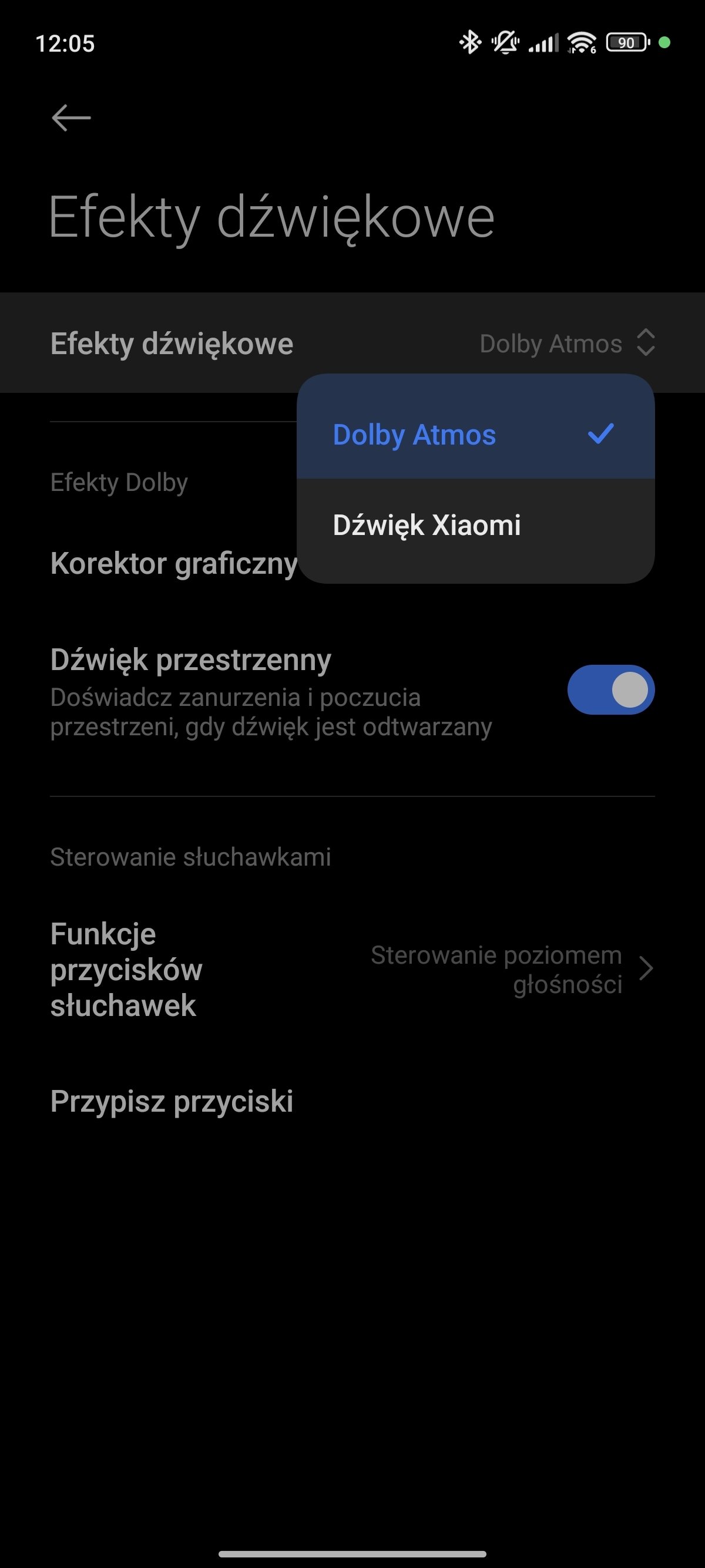Open Funkcje przycisków słuchawek

tap(352, 969)
